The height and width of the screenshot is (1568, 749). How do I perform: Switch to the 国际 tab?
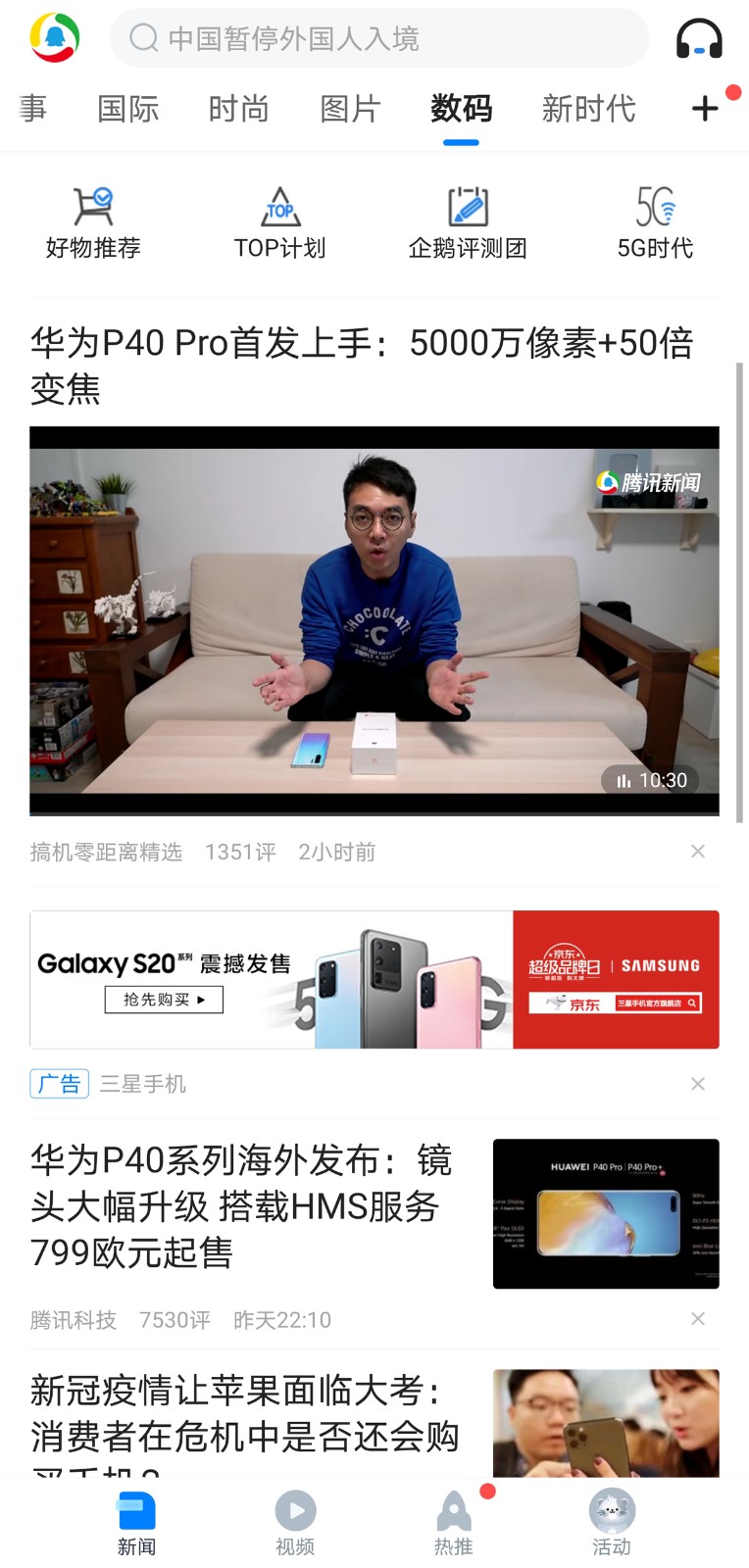(127, 108)
